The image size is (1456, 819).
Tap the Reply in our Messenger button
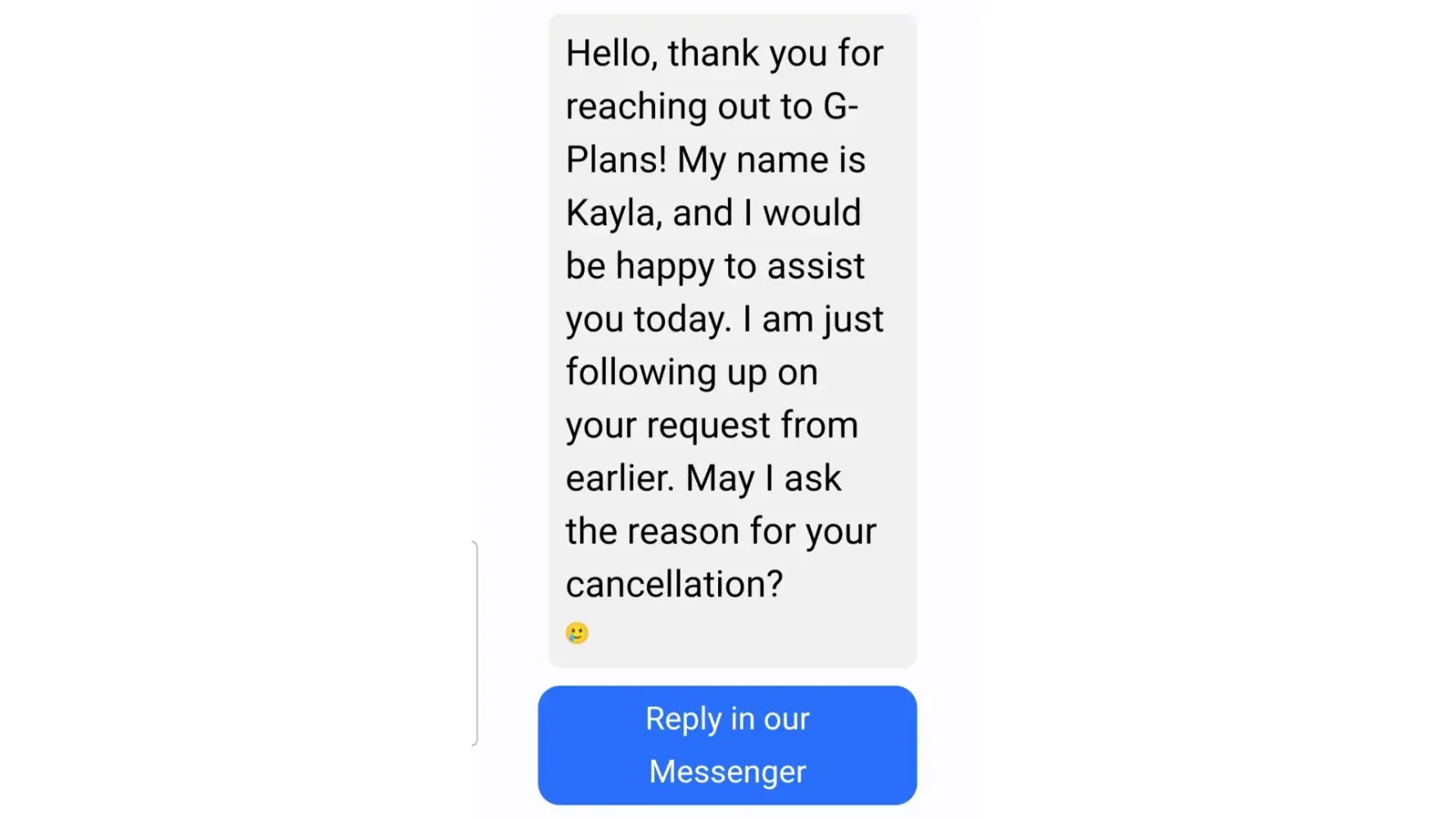point(727,745)
